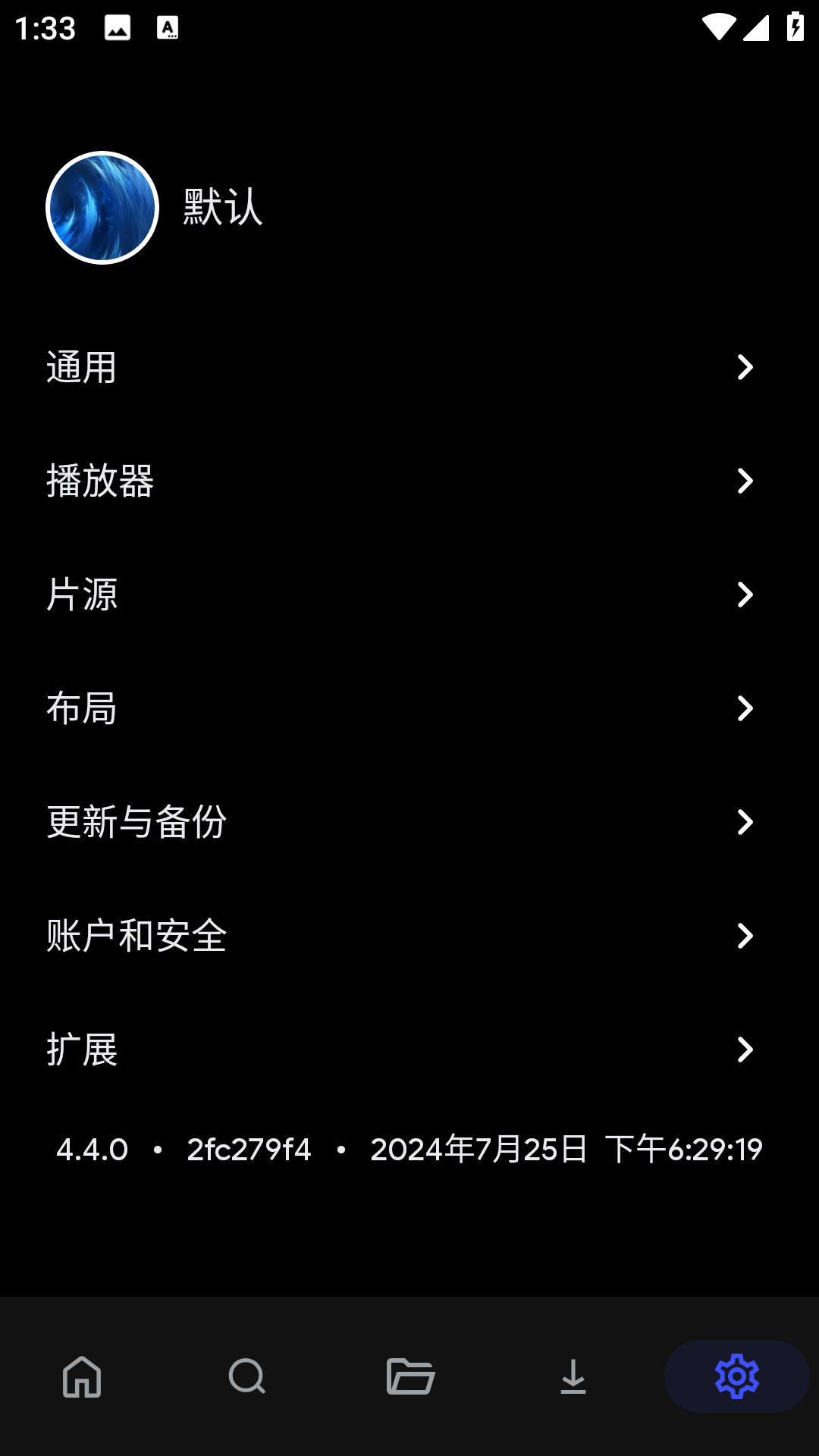This screenshot has height=1456, width=819.
Task: Open 布局 settings
Action: point(409,708)
